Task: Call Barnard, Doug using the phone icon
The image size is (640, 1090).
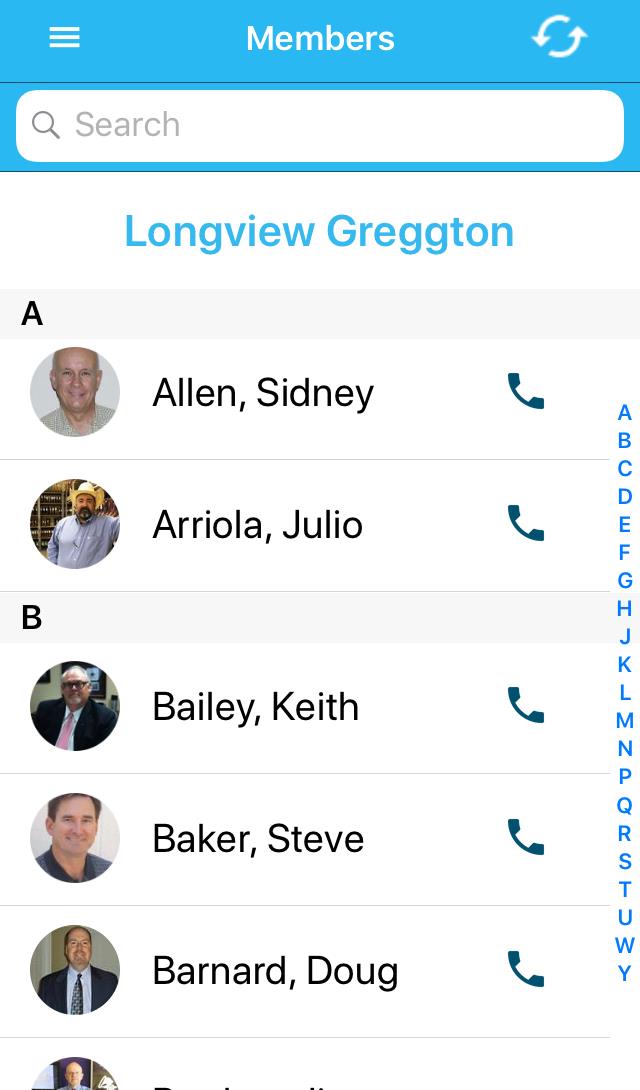Action: (x=525, y=970)
